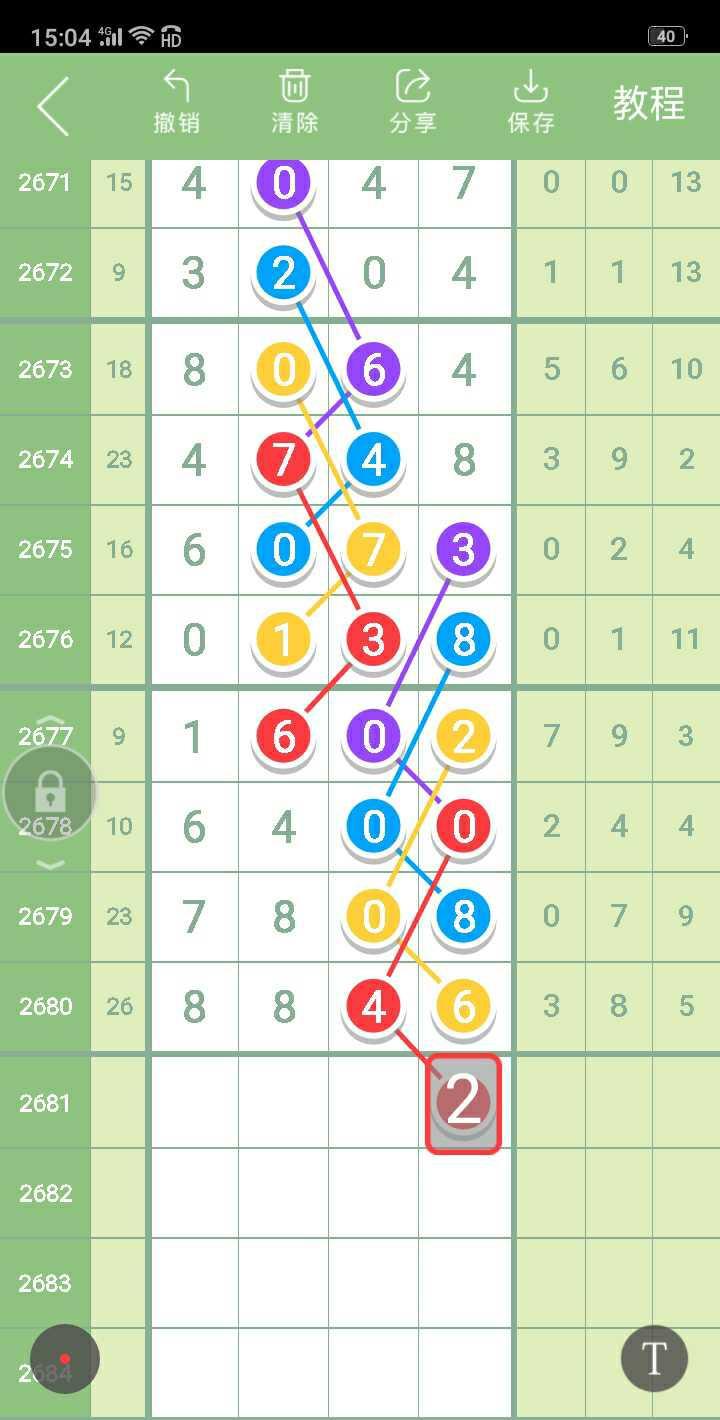Tap the red dot floating button

[65, 1359]
